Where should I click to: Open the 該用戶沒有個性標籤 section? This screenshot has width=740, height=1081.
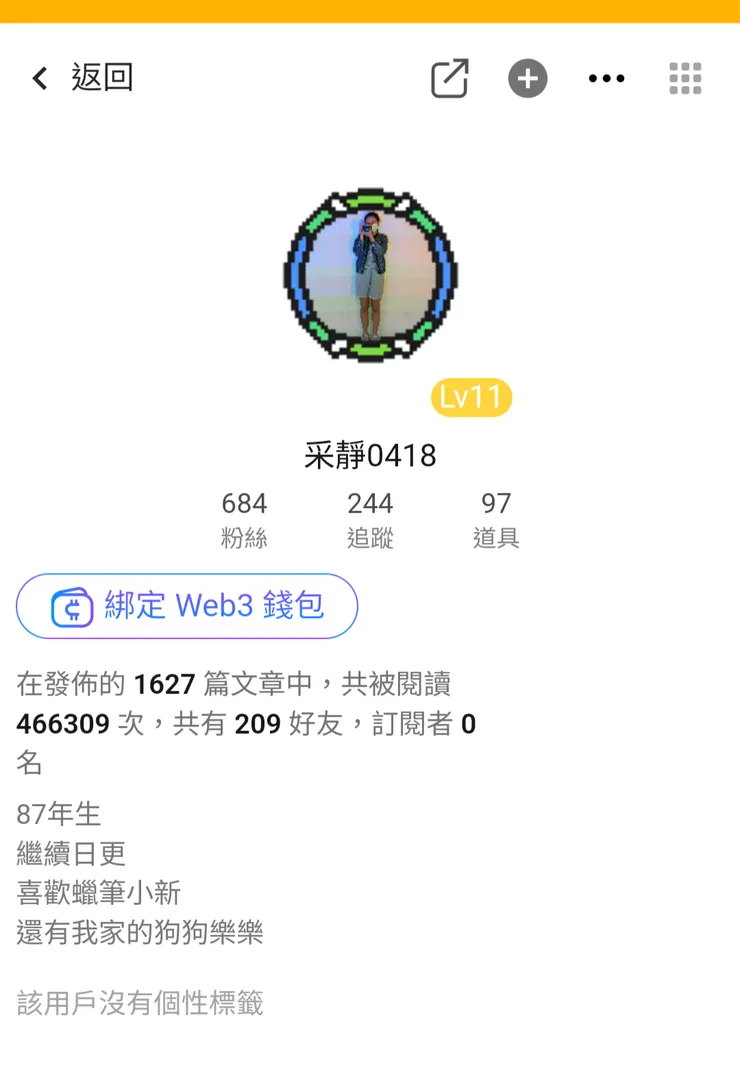coord(138,1004)
